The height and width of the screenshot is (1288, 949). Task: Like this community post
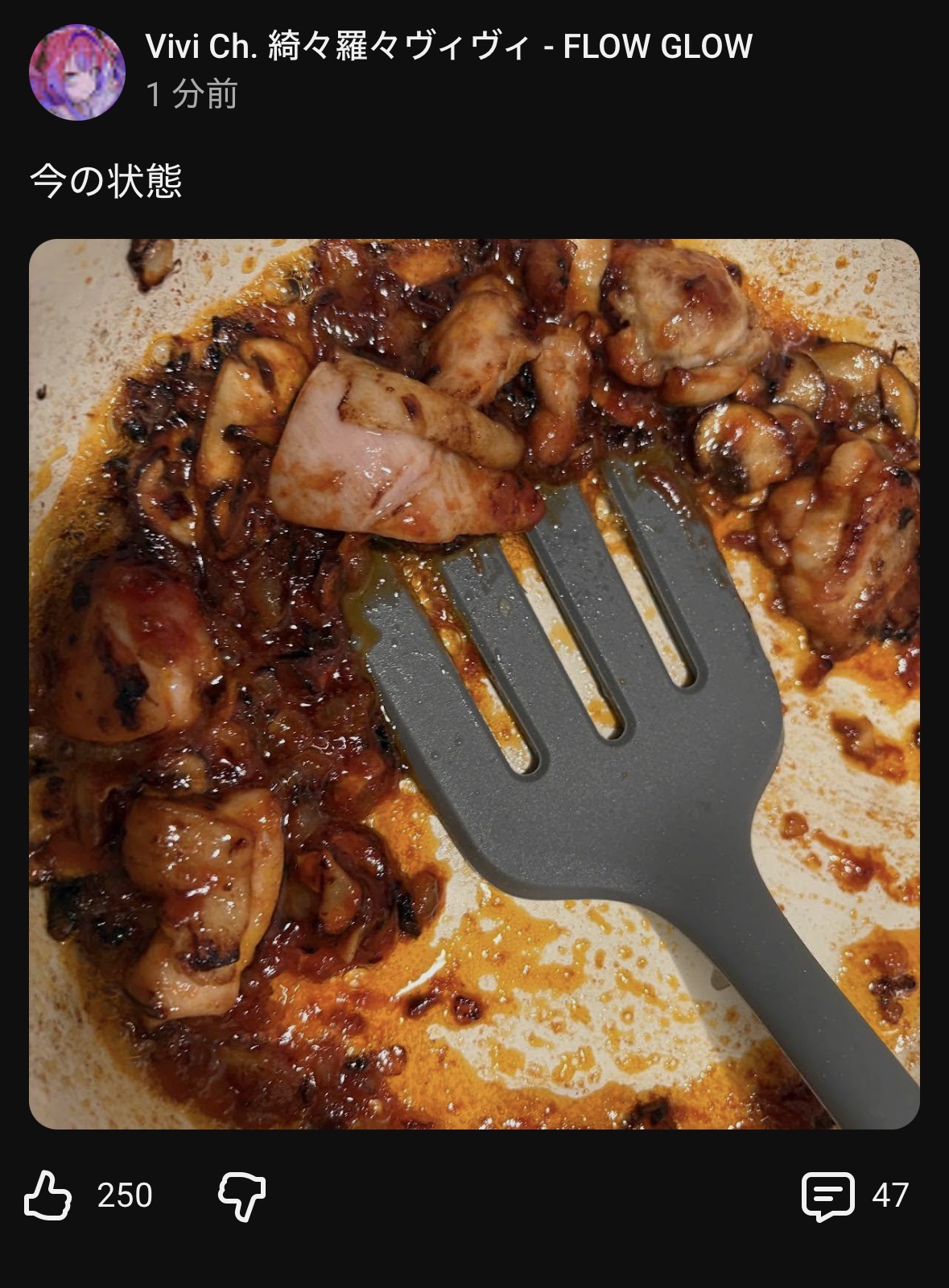[x=48, y=1195]
